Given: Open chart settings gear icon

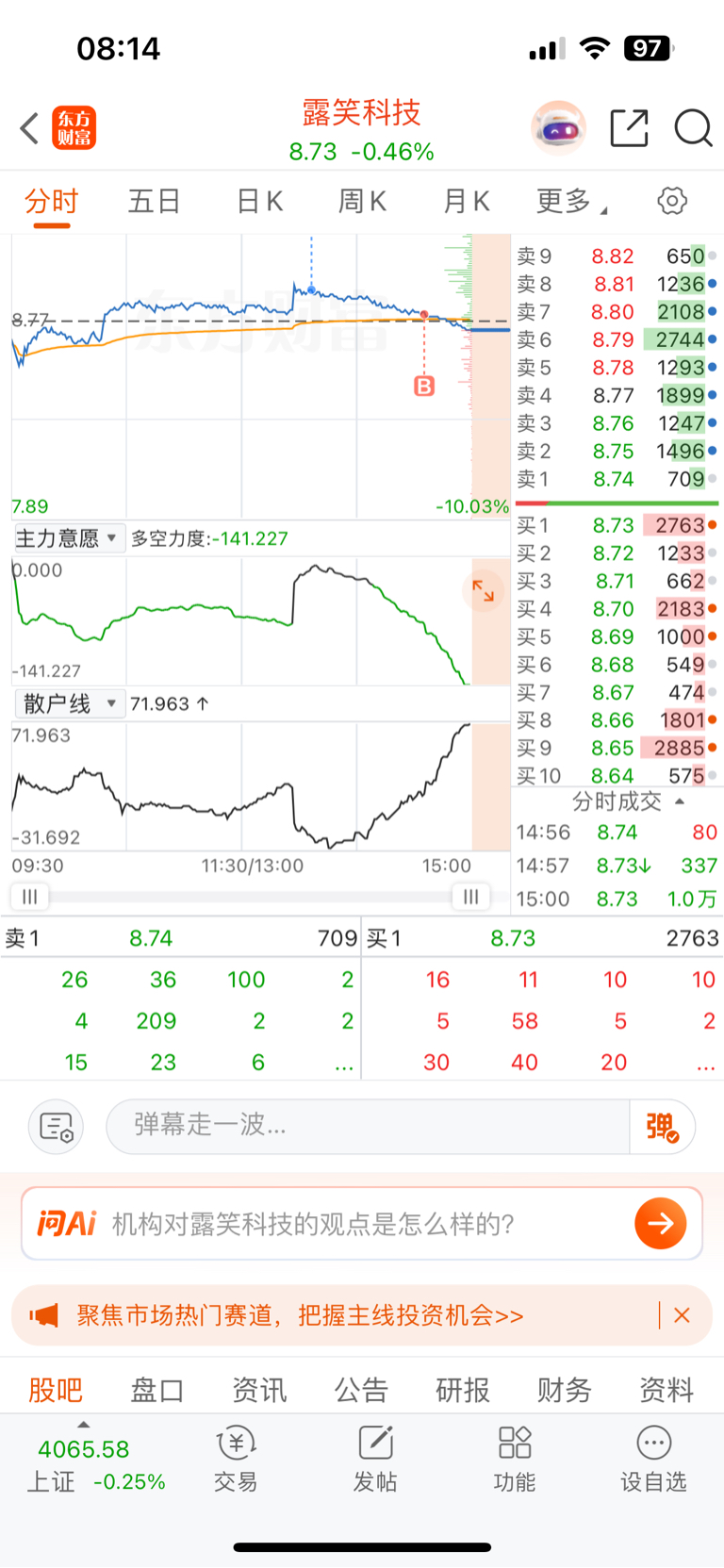Looking at the screenshot, I should coord(672,201).
